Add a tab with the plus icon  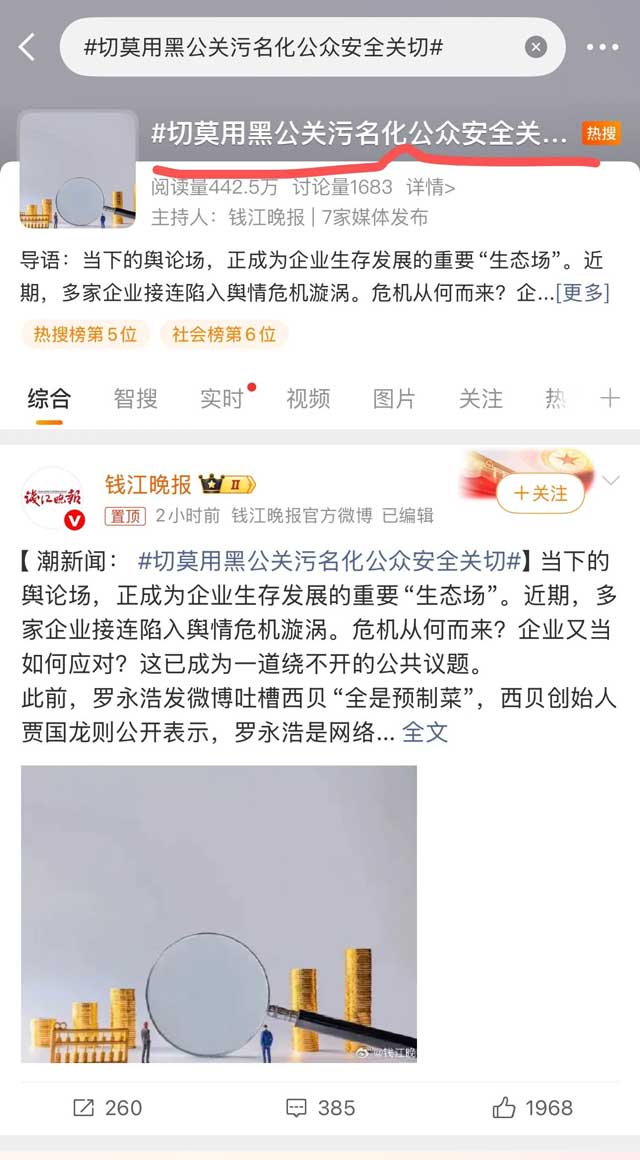[x=610, y=399]
